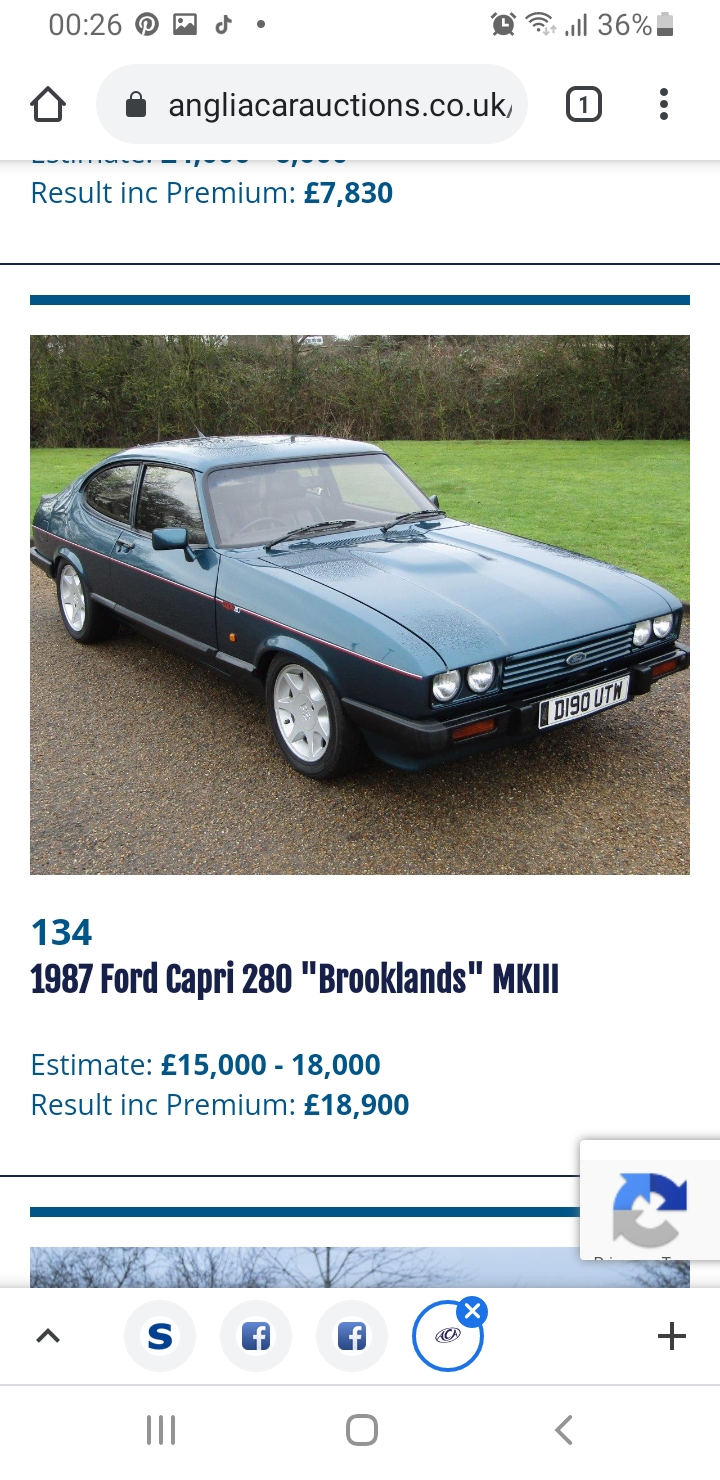Open the browser overflow menu
The height and width of the screenshot is (1480, 720).
click(x=663, y=105)
